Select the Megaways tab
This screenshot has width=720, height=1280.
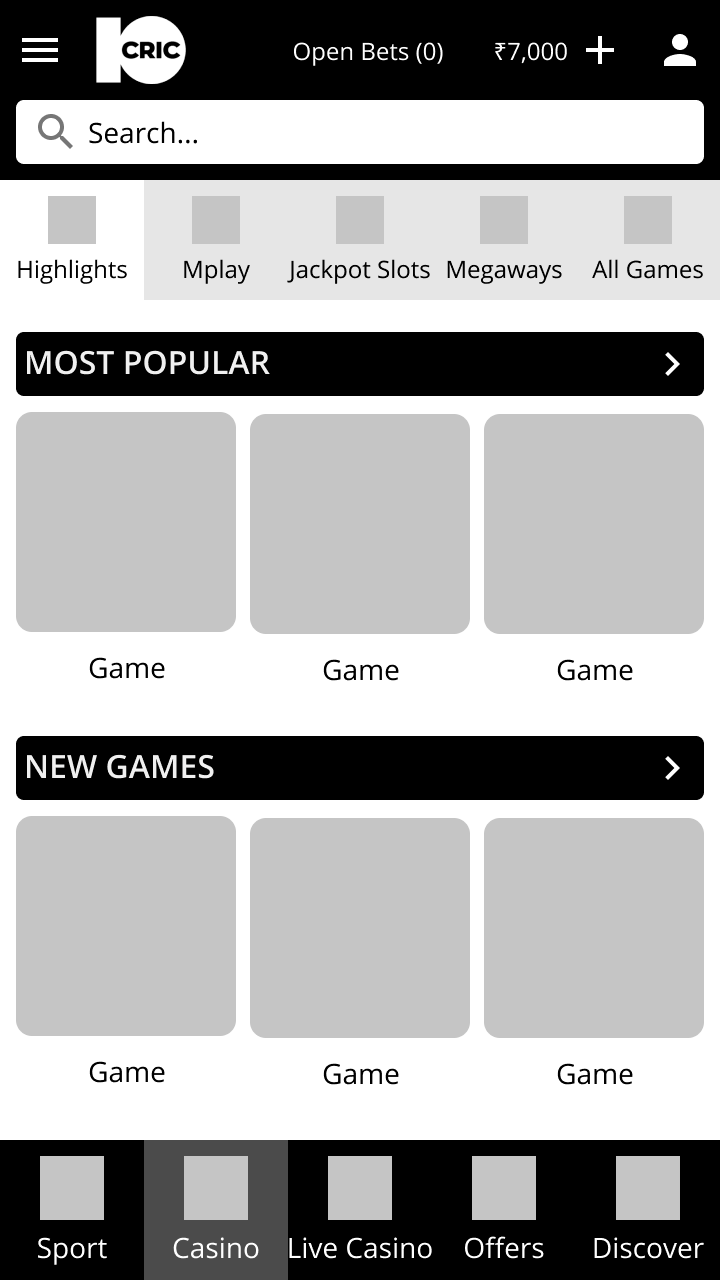coord(504,240)
